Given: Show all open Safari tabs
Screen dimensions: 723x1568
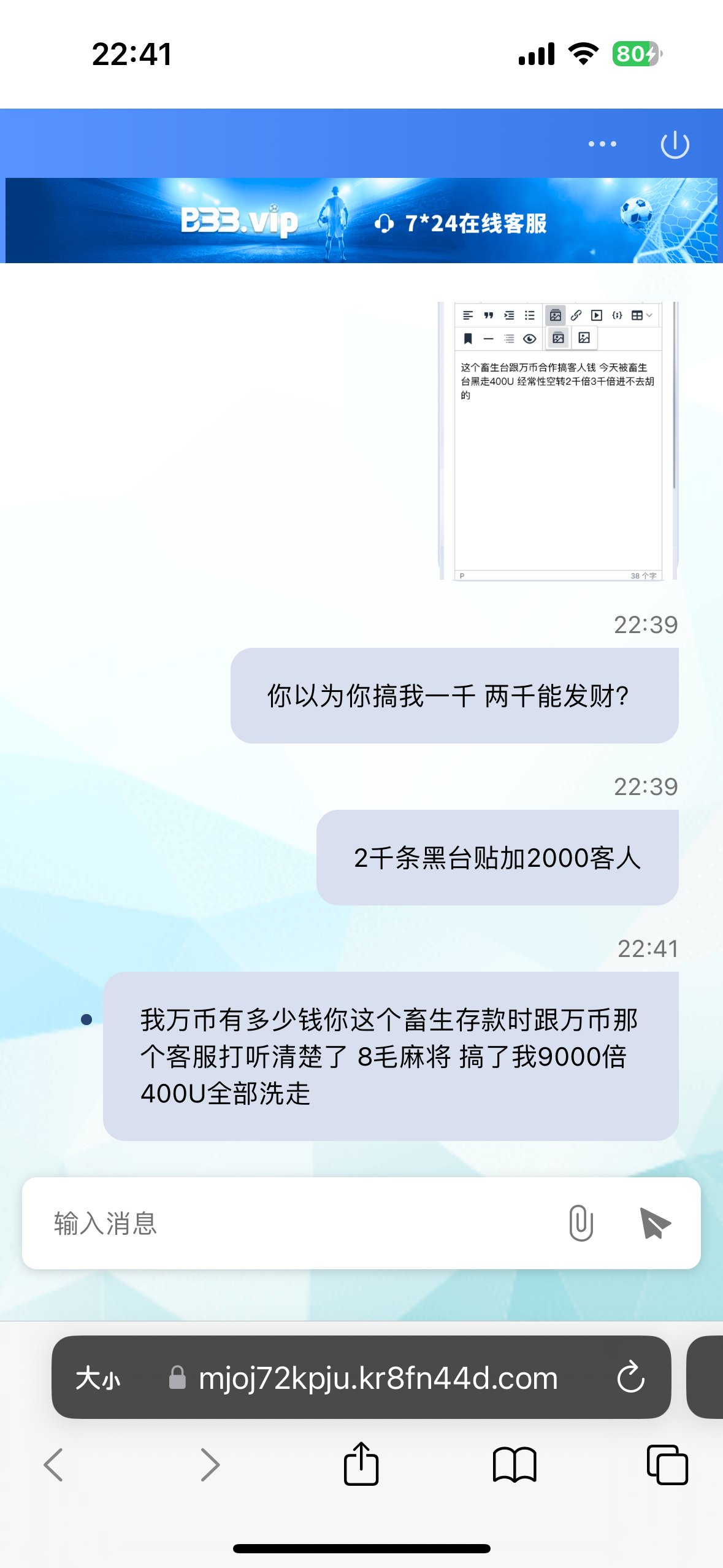Looking at the screenshot, I should tap(667, 1465).
